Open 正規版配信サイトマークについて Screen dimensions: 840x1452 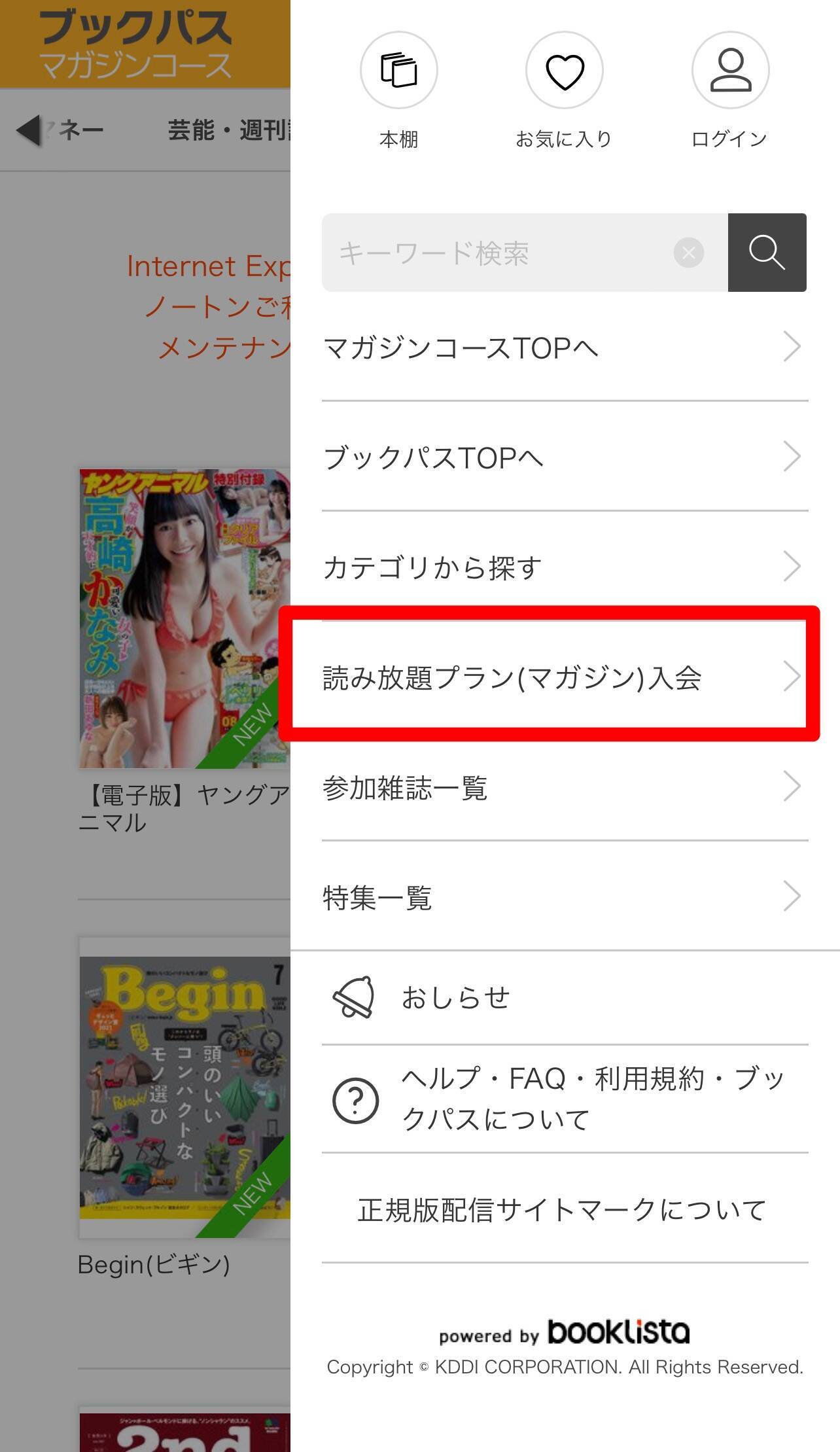point(561,1209)
